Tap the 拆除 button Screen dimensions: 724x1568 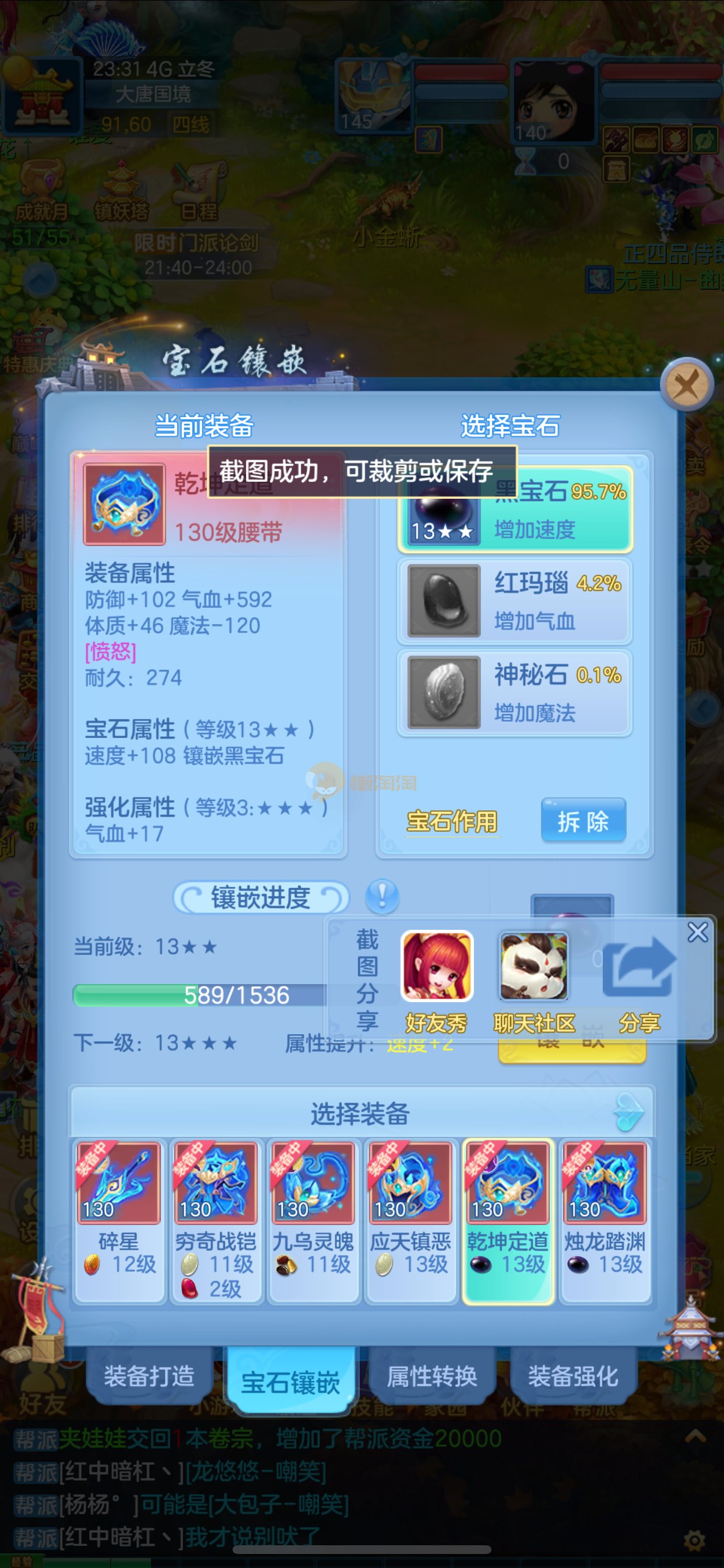click(583, 821)
